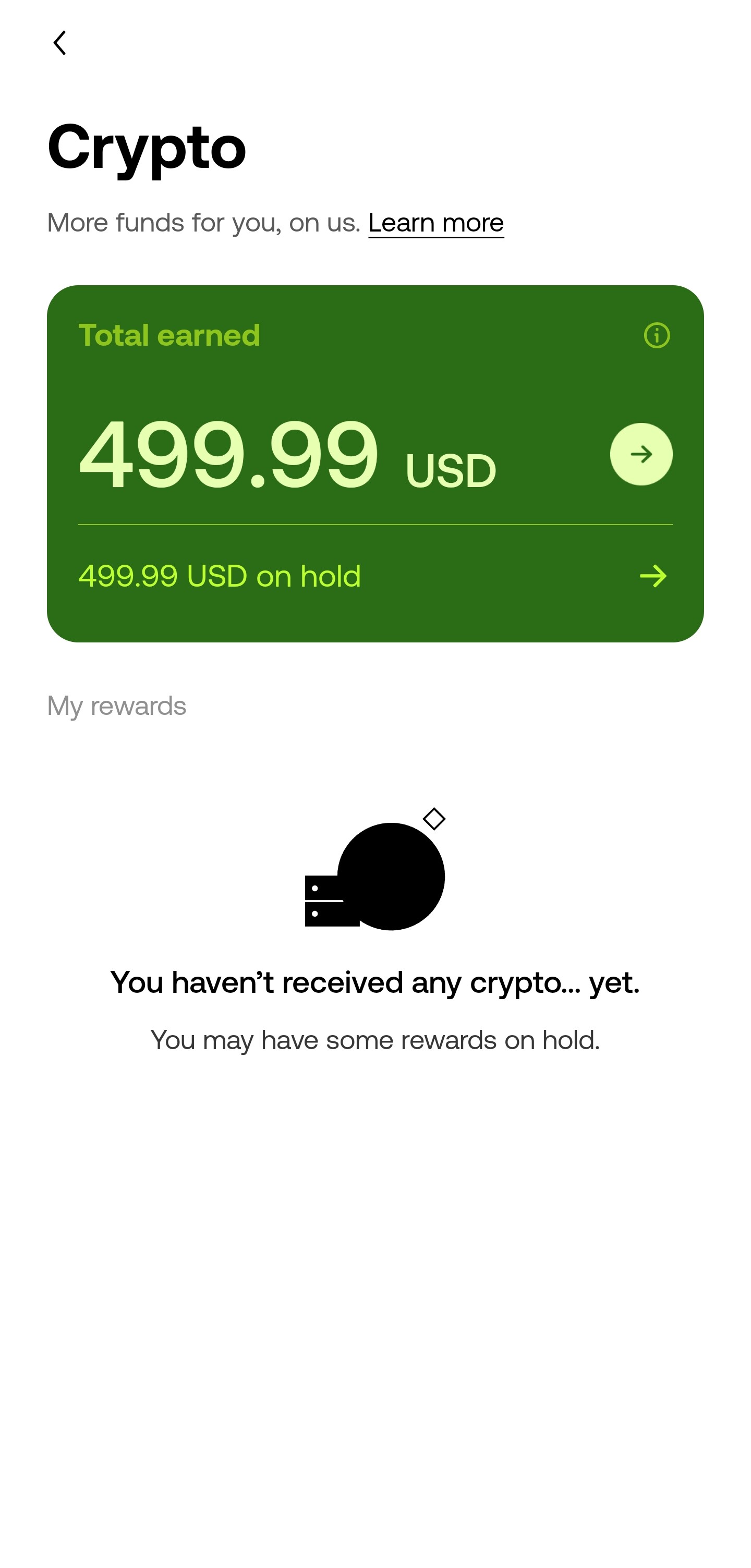Tap the round arrow beside 499.99 USD
The width and height of the screenshot is (751, 1568).
[641, 454]
